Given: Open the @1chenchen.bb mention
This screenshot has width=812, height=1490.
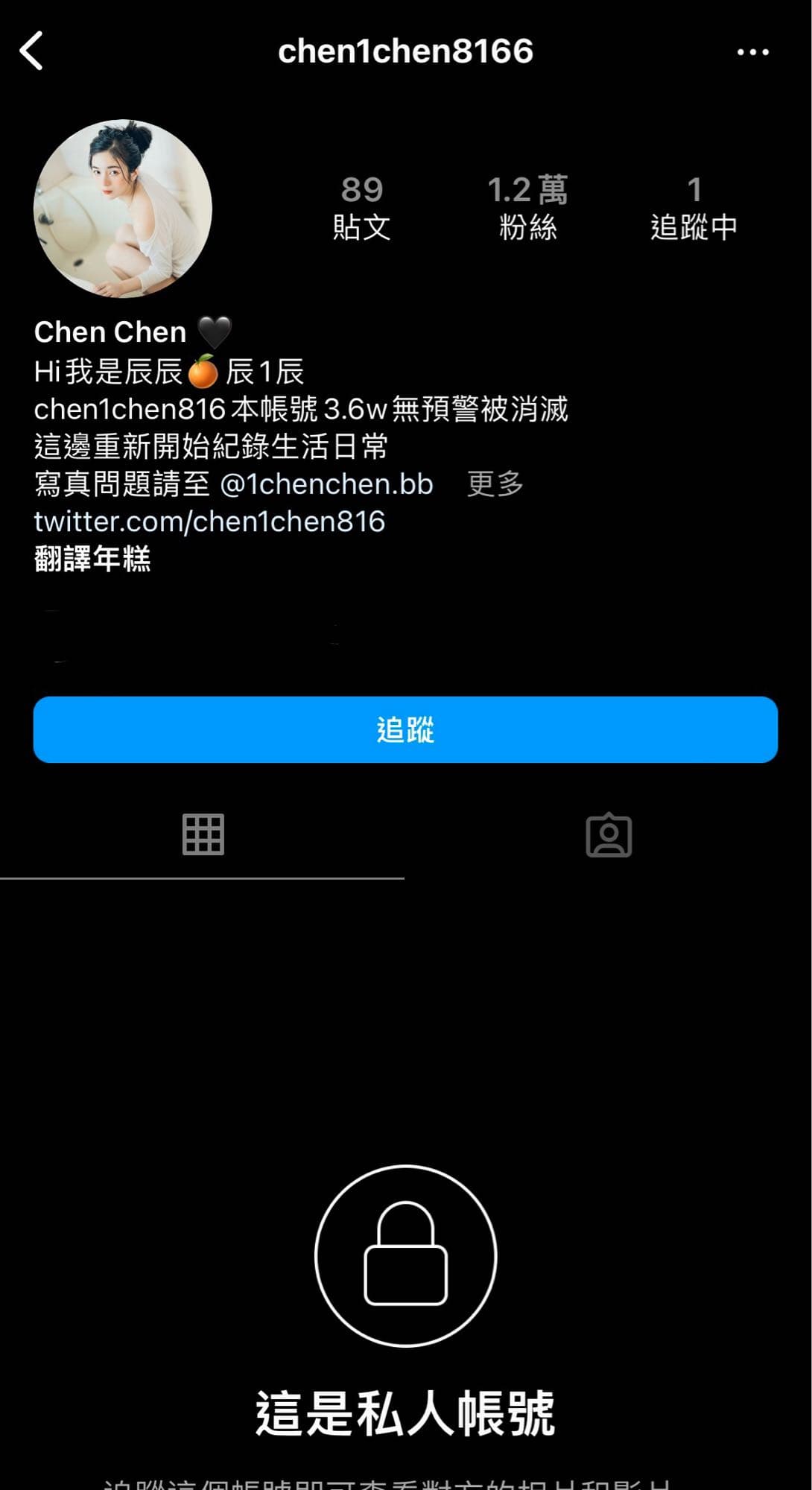Looking at the screenshot, I should [x=326, y=484].
